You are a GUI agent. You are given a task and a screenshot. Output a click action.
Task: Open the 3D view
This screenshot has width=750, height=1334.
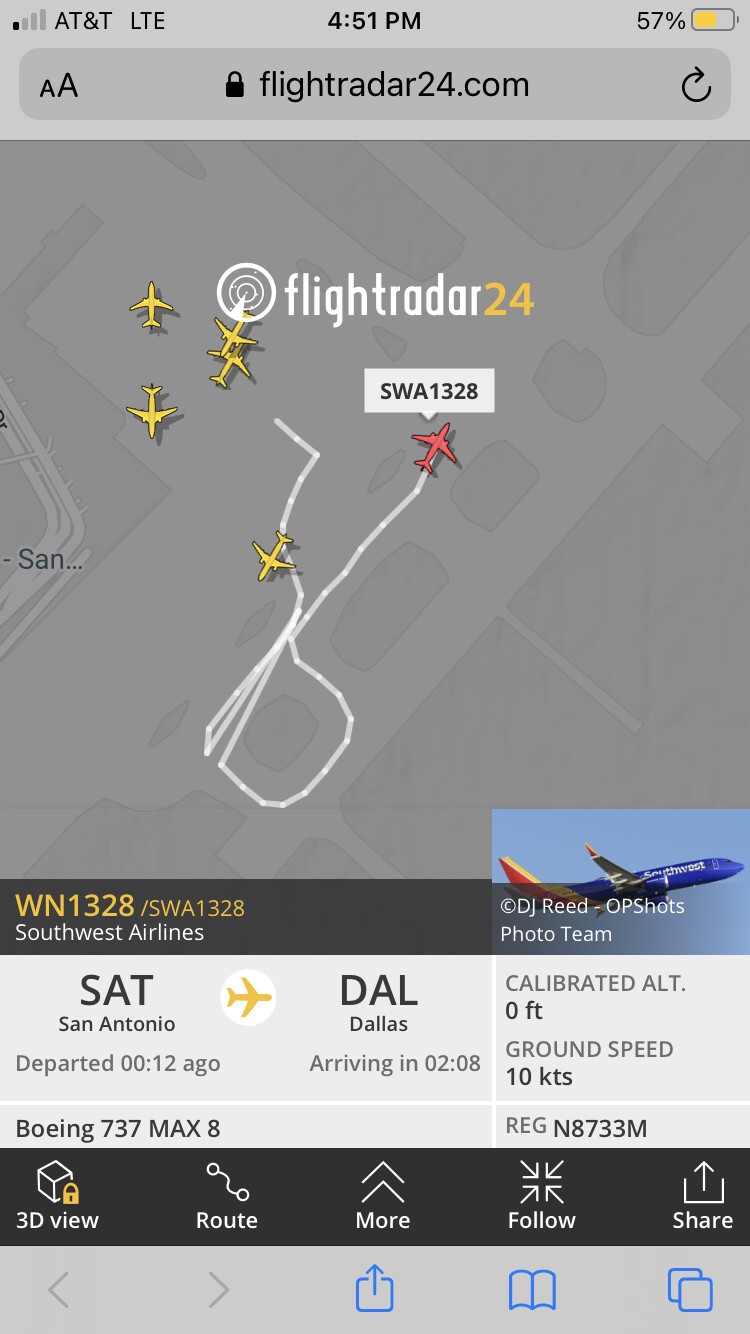58,1195
